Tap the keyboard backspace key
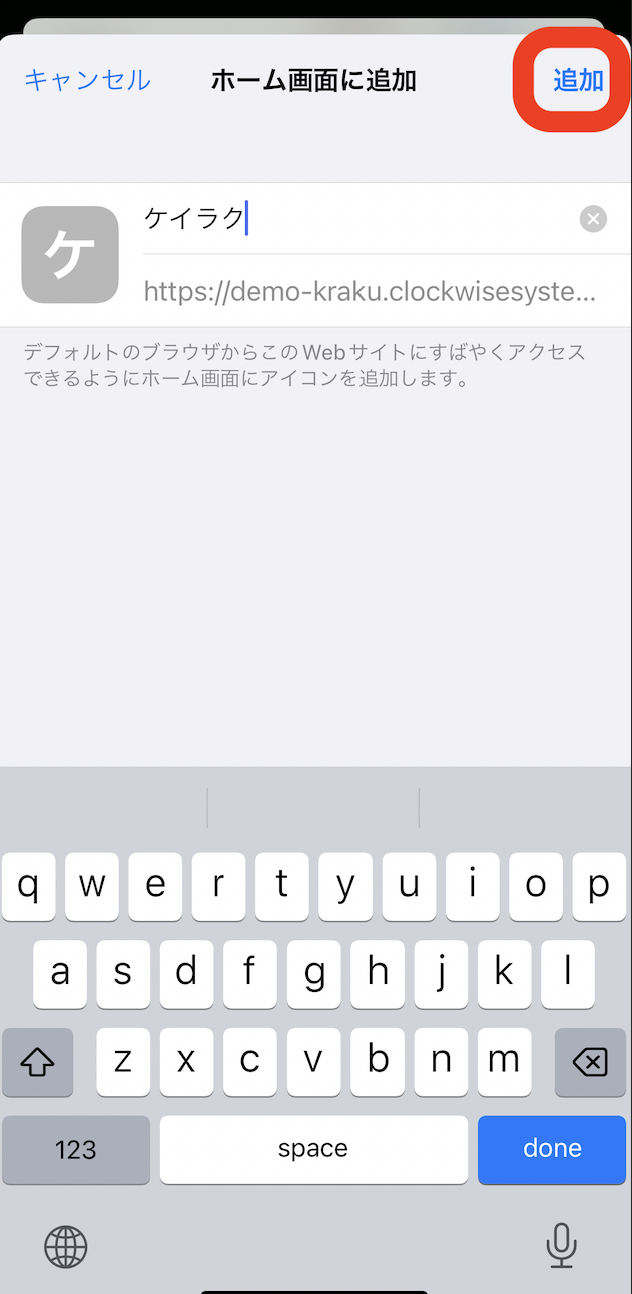The width and height of the screenshot is (632, 1294). tap(589, 1062)
